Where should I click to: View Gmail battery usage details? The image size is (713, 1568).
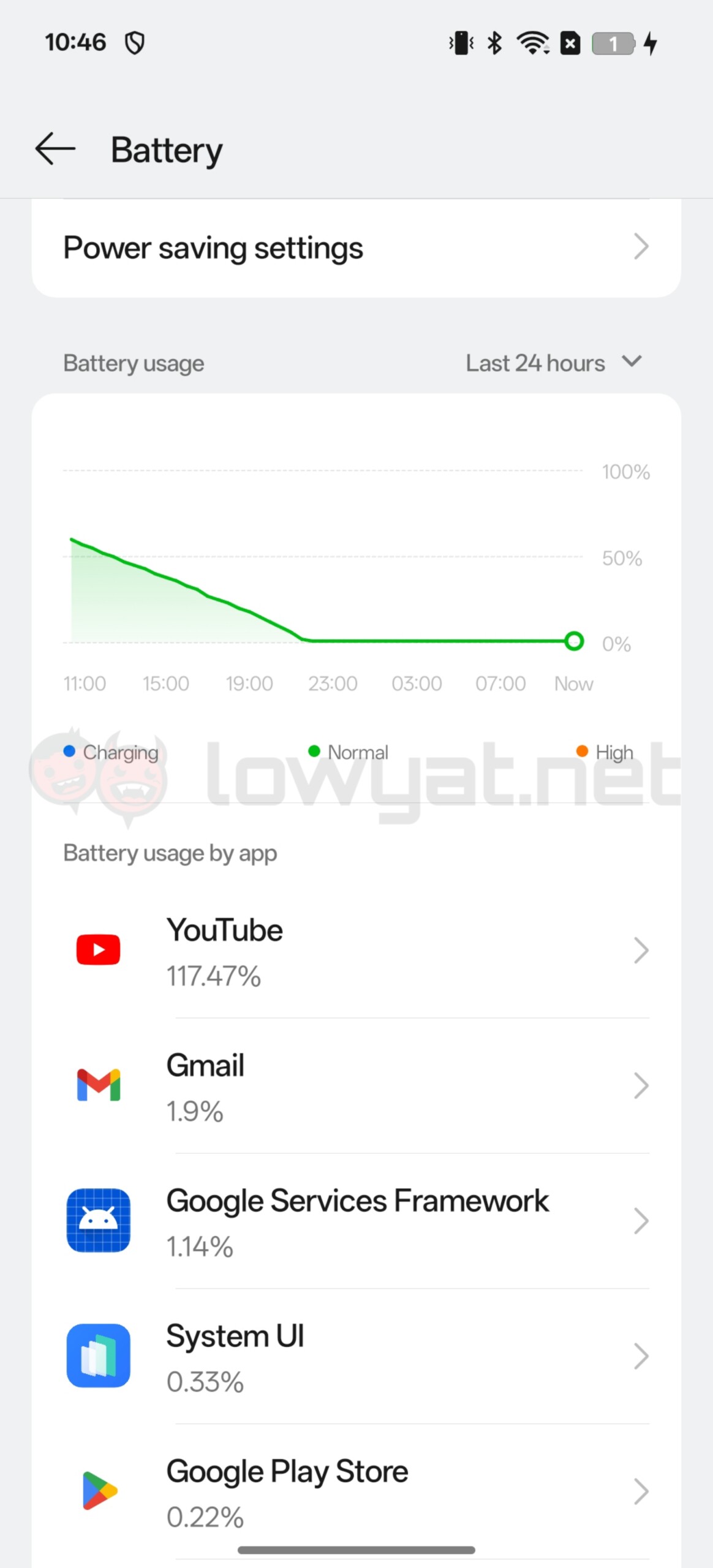coord(356,1086)
